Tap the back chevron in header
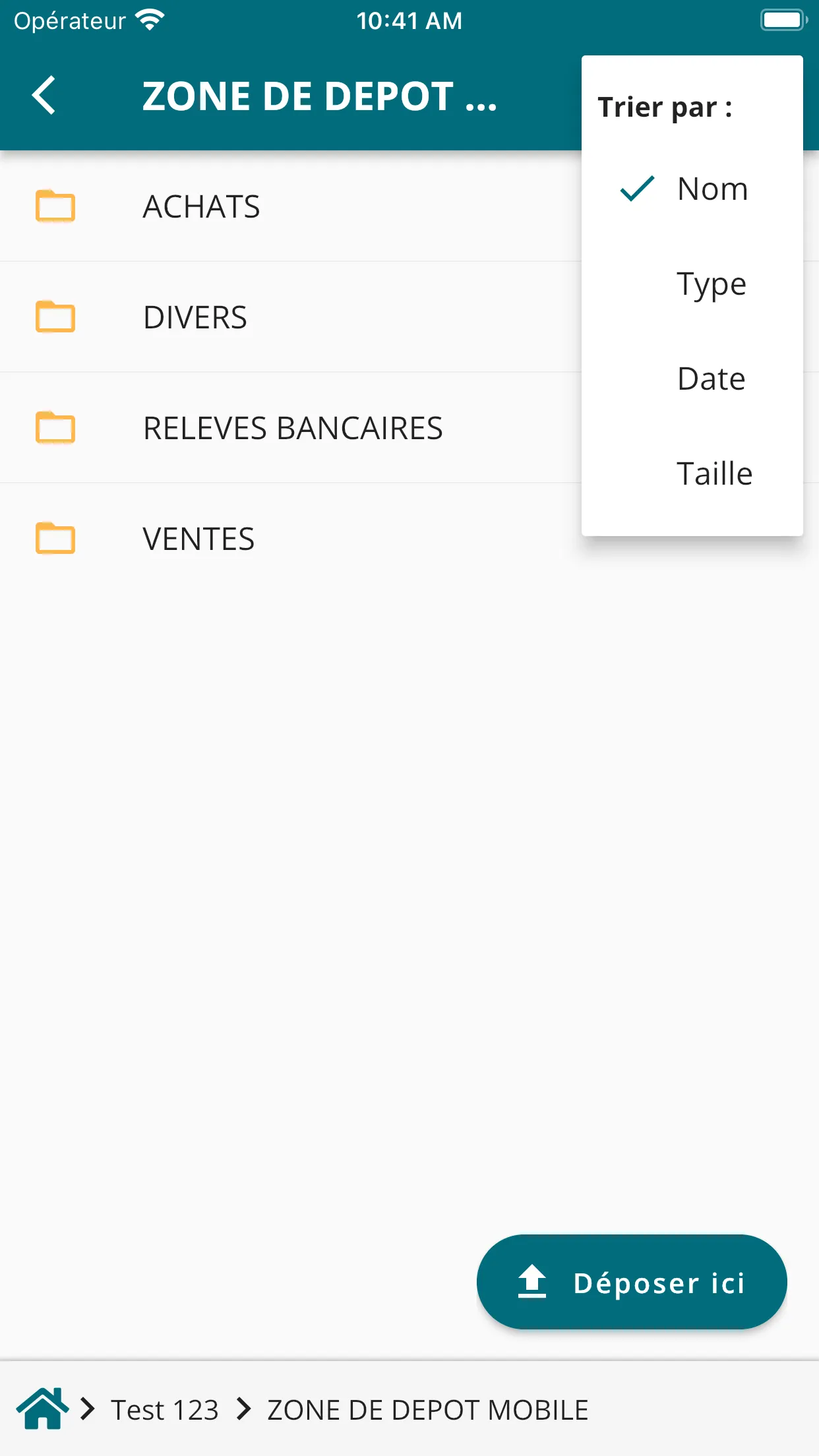 [44, 96]
